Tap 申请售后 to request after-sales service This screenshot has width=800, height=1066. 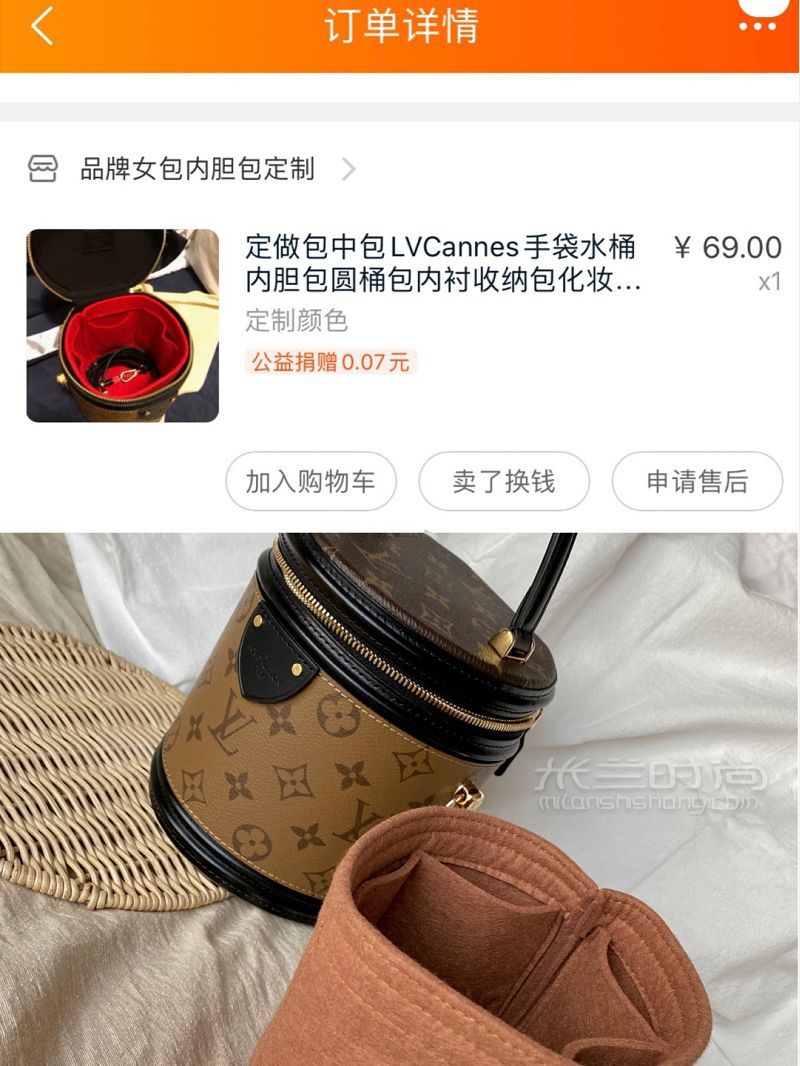pos(697,482)
